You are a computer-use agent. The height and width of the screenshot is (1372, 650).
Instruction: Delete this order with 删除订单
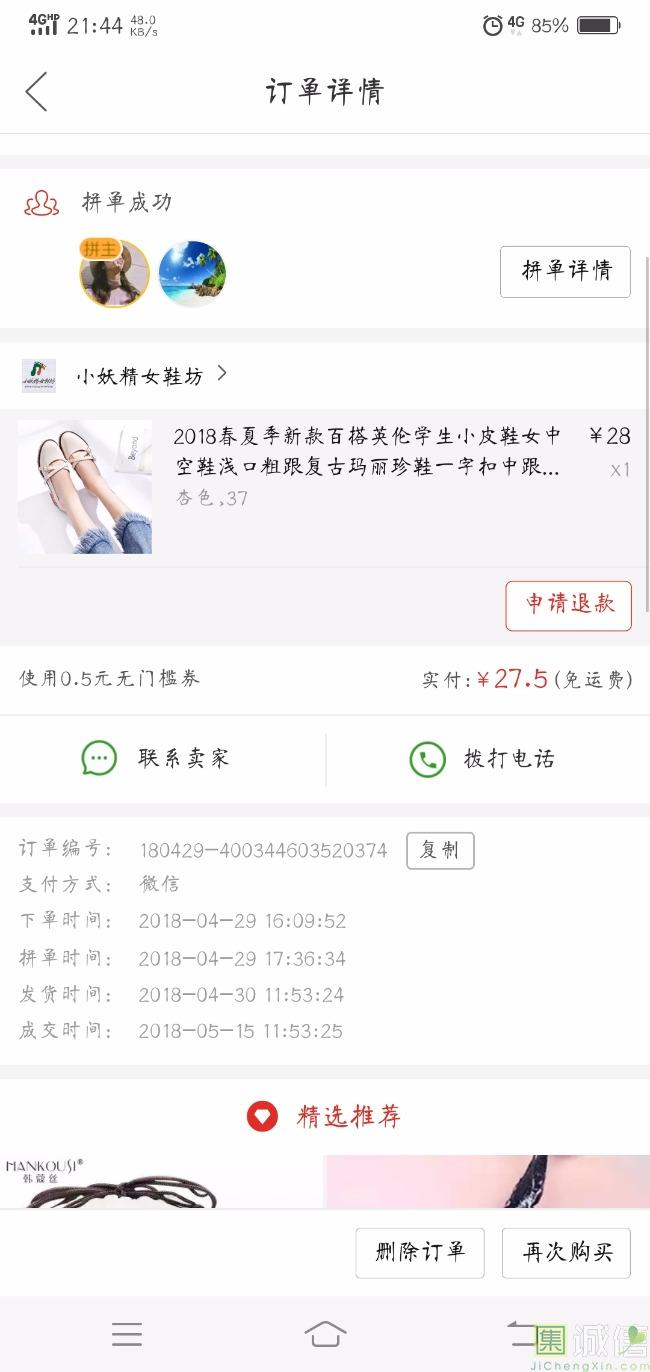point(420,1252)
